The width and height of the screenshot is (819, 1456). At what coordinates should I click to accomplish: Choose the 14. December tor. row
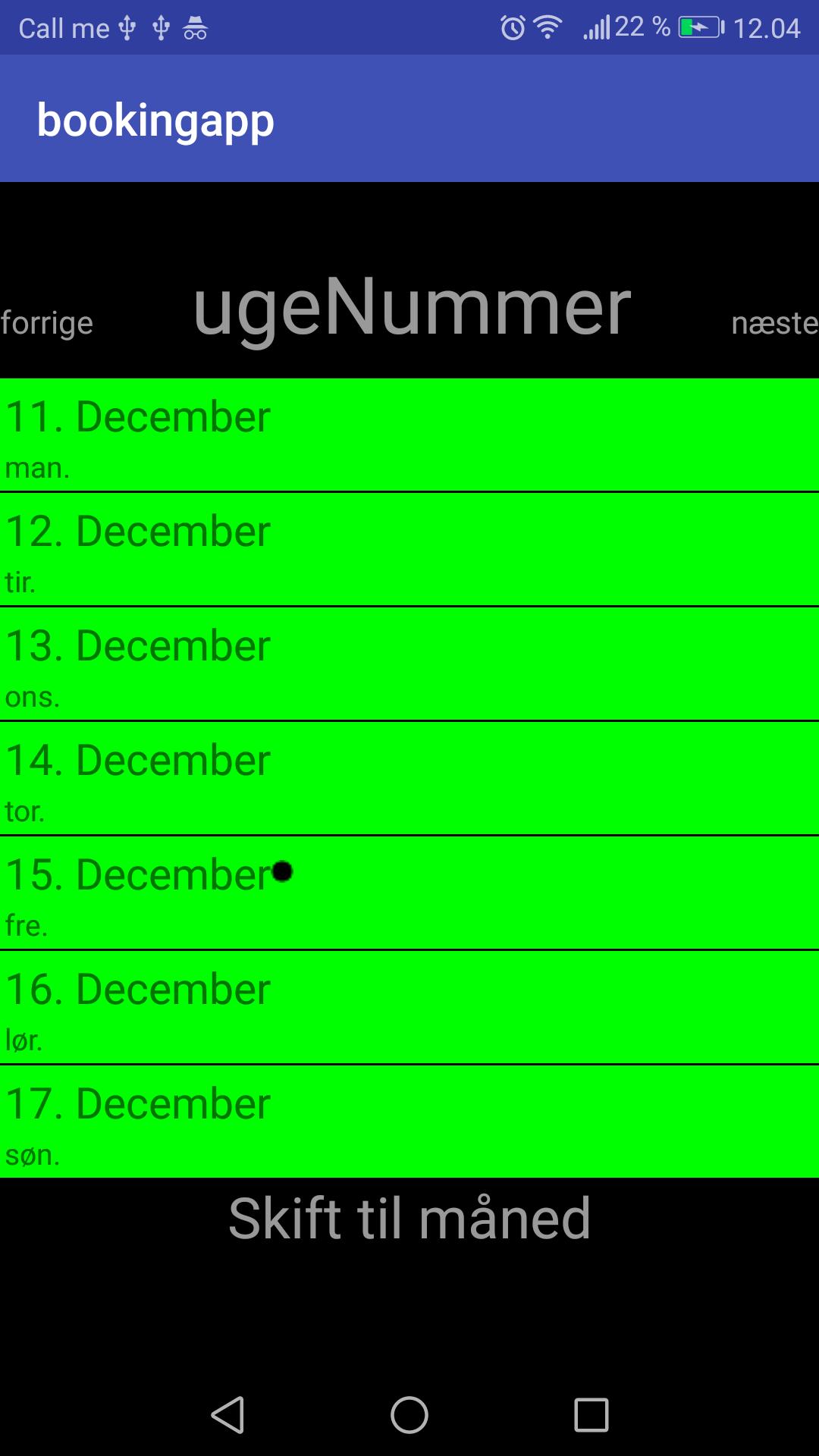point(409,779)
